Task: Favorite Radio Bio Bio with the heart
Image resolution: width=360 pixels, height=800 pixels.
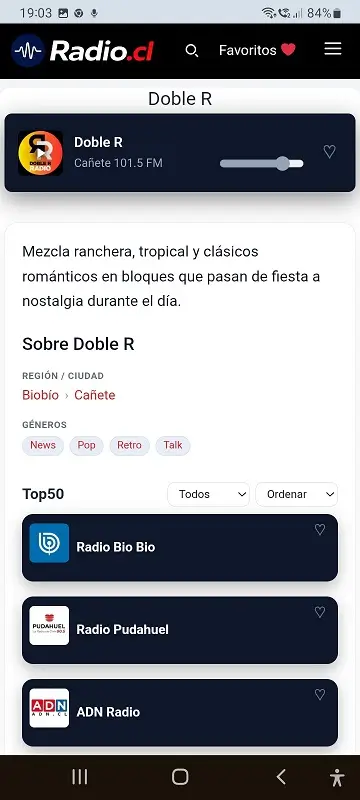Action: (x=320, y=530)
